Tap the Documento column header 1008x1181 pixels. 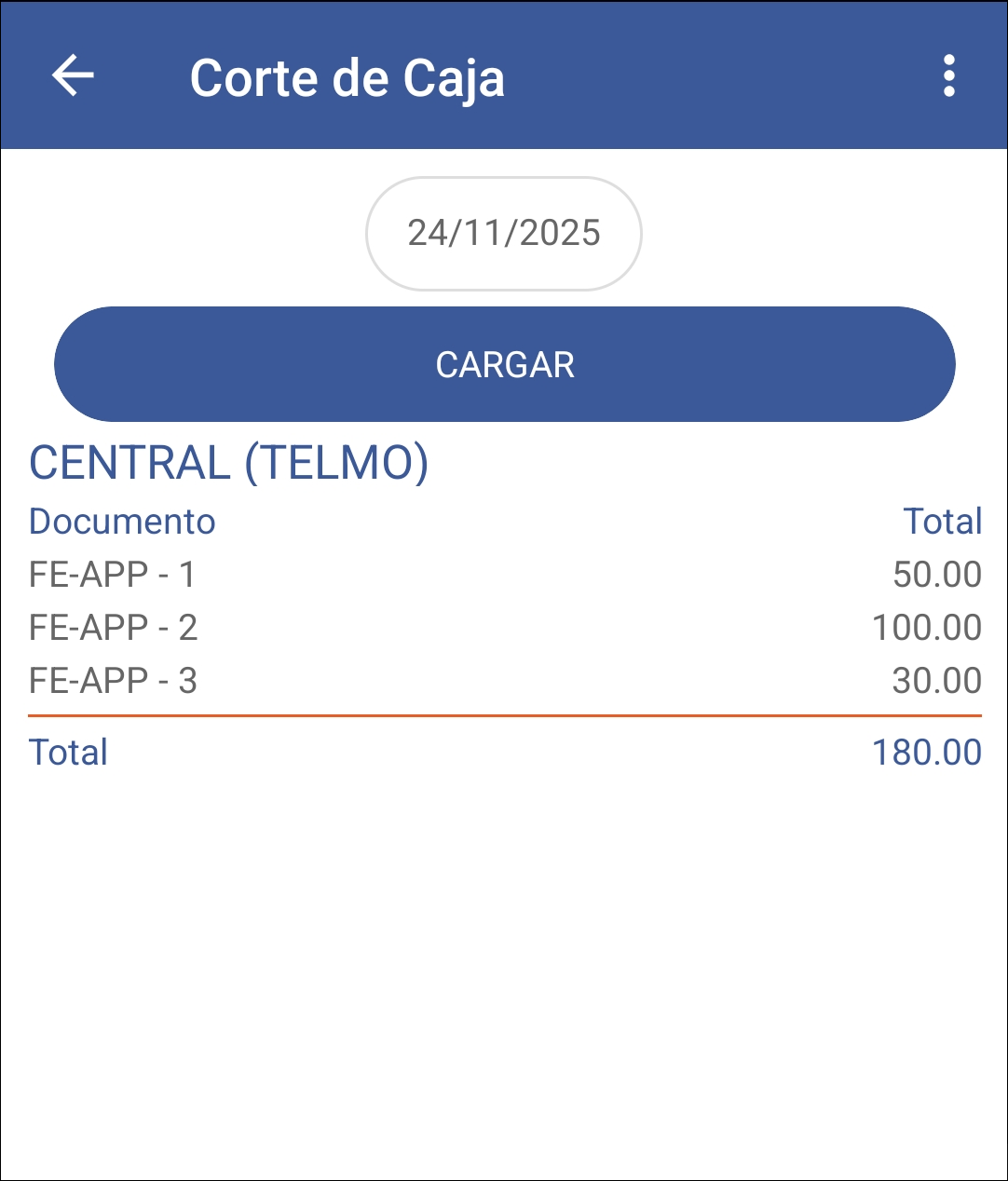[x=123, y=522]
